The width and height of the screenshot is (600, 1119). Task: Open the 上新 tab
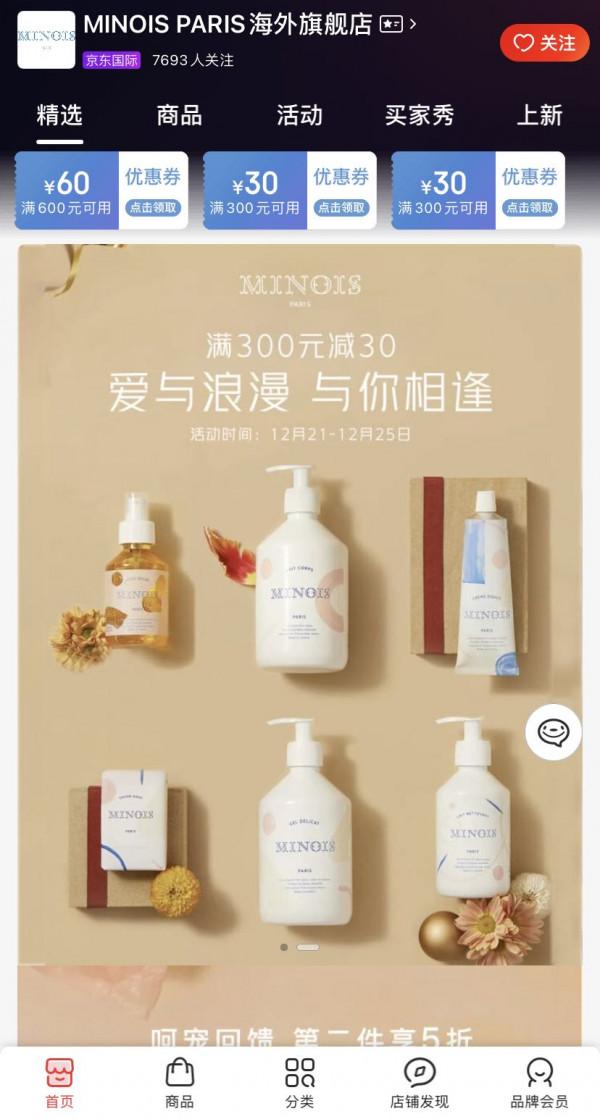tap(539, 116)
